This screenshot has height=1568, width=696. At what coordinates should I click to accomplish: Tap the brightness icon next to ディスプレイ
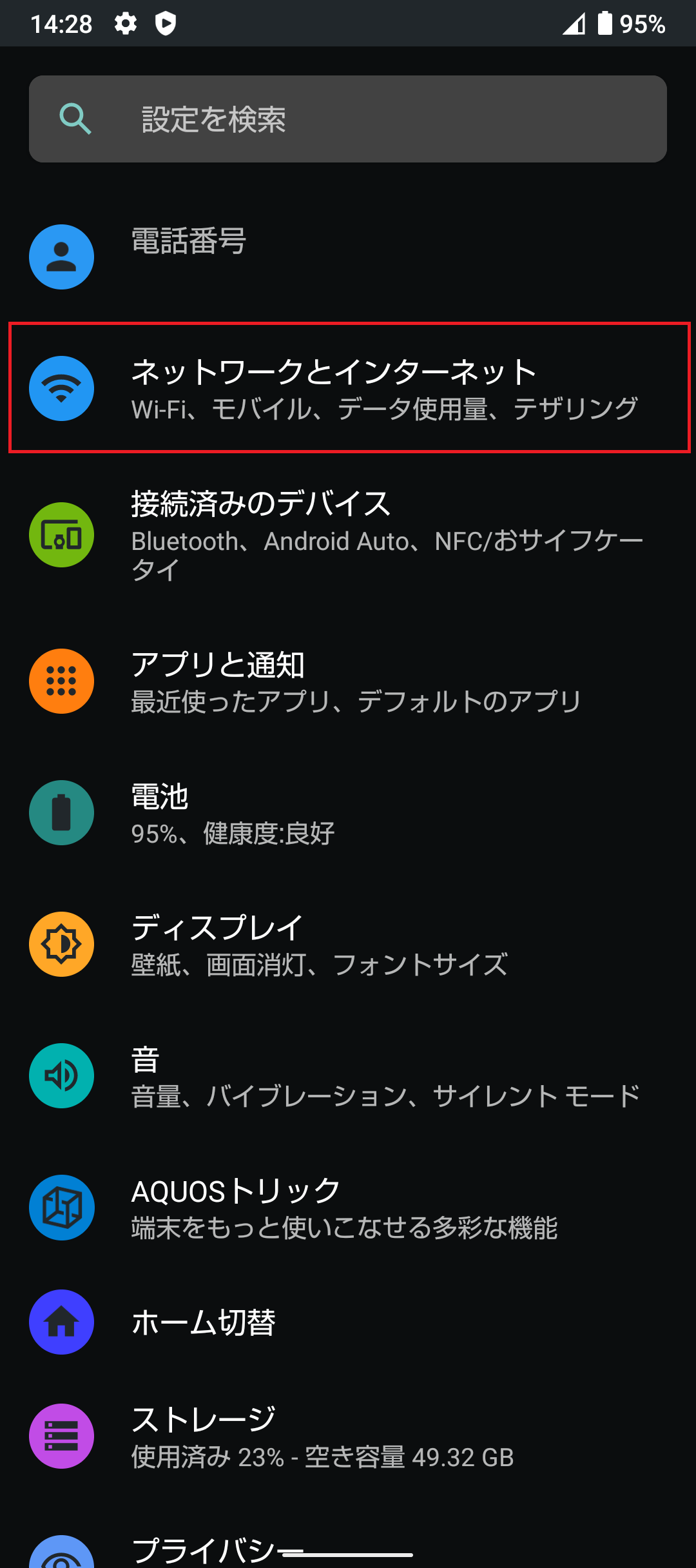point(61,944)
